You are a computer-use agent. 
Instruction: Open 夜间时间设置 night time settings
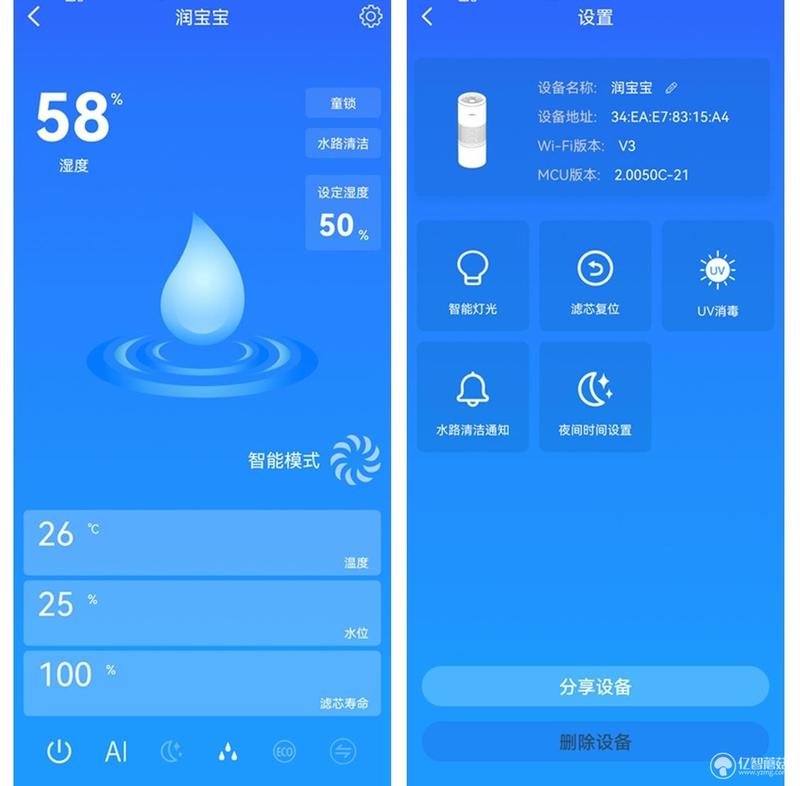[595, 397]
